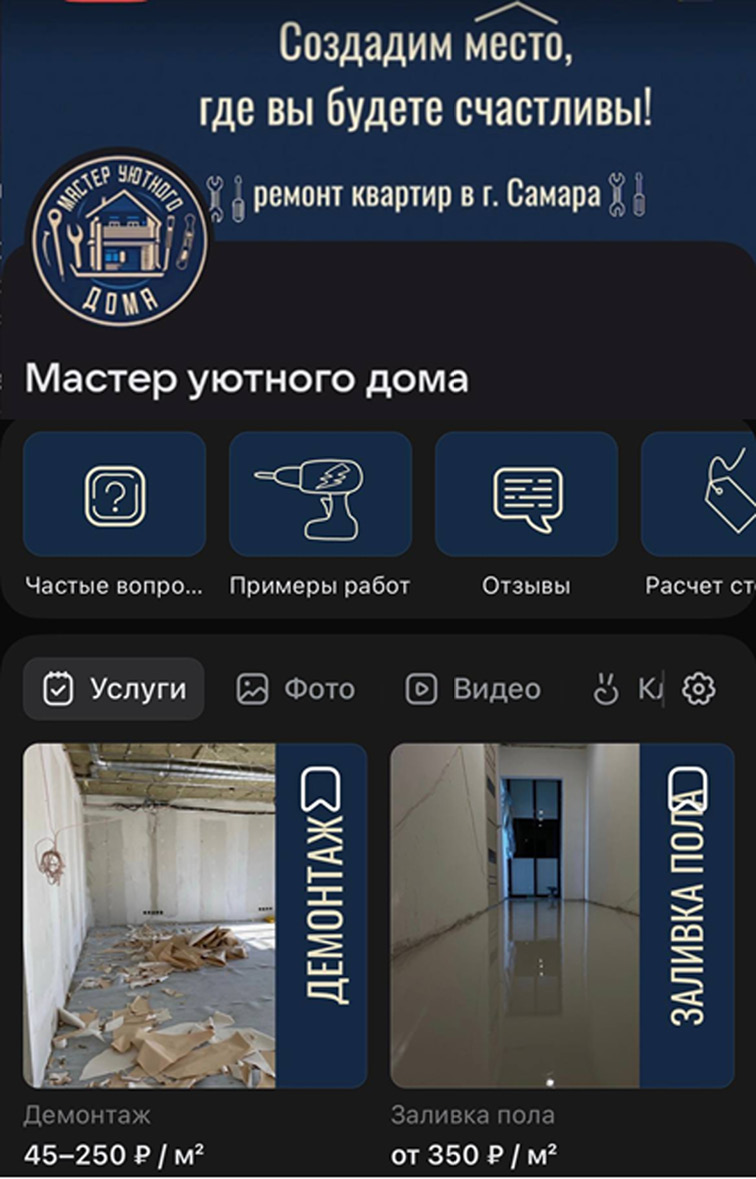The width and height of the screenshot is (756, 1179).
Task: Switch to the Видео tab
Action: click(x=473, y=689)
